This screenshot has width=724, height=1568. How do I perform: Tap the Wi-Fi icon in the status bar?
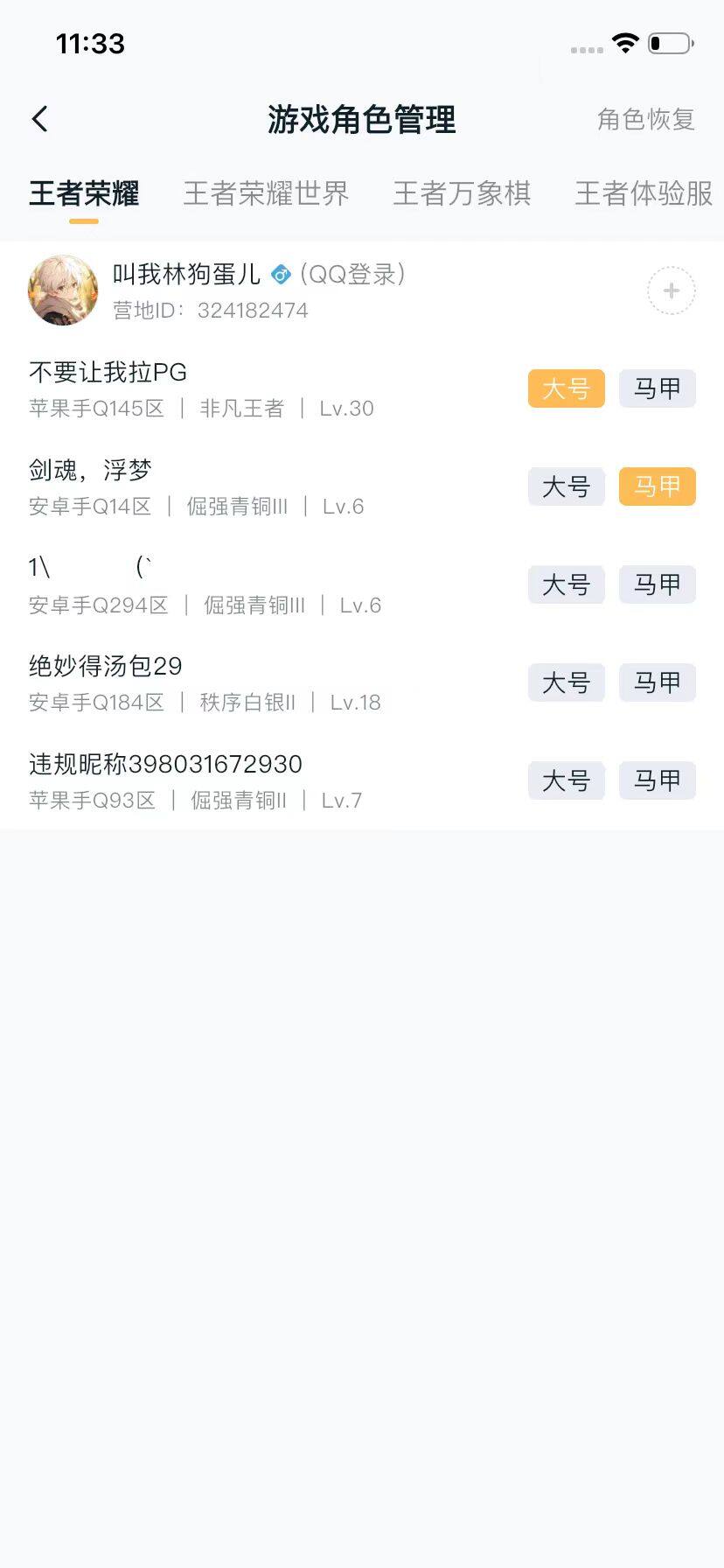coord(626,43)
